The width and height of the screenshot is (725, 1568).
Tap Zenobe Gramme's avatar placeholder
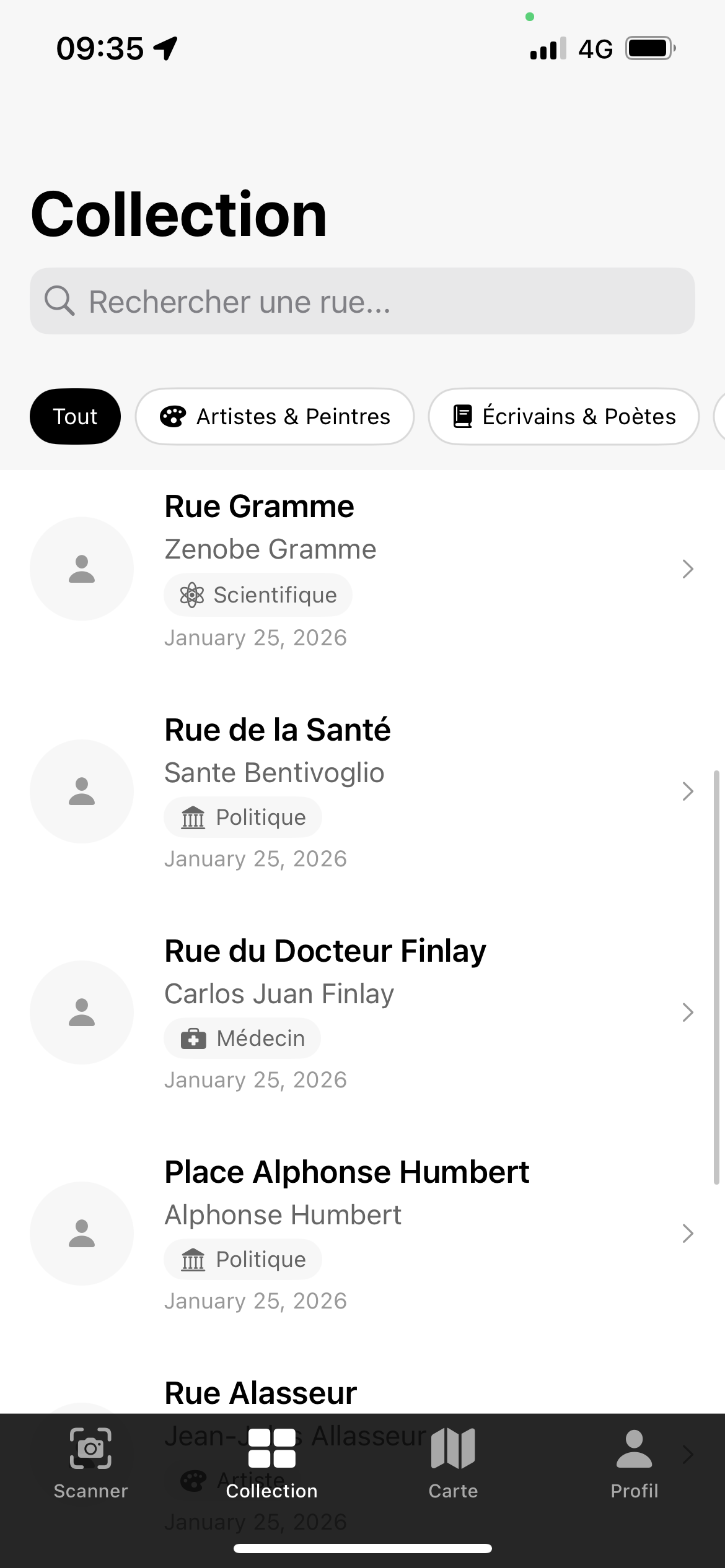click(x=81, y=568)
